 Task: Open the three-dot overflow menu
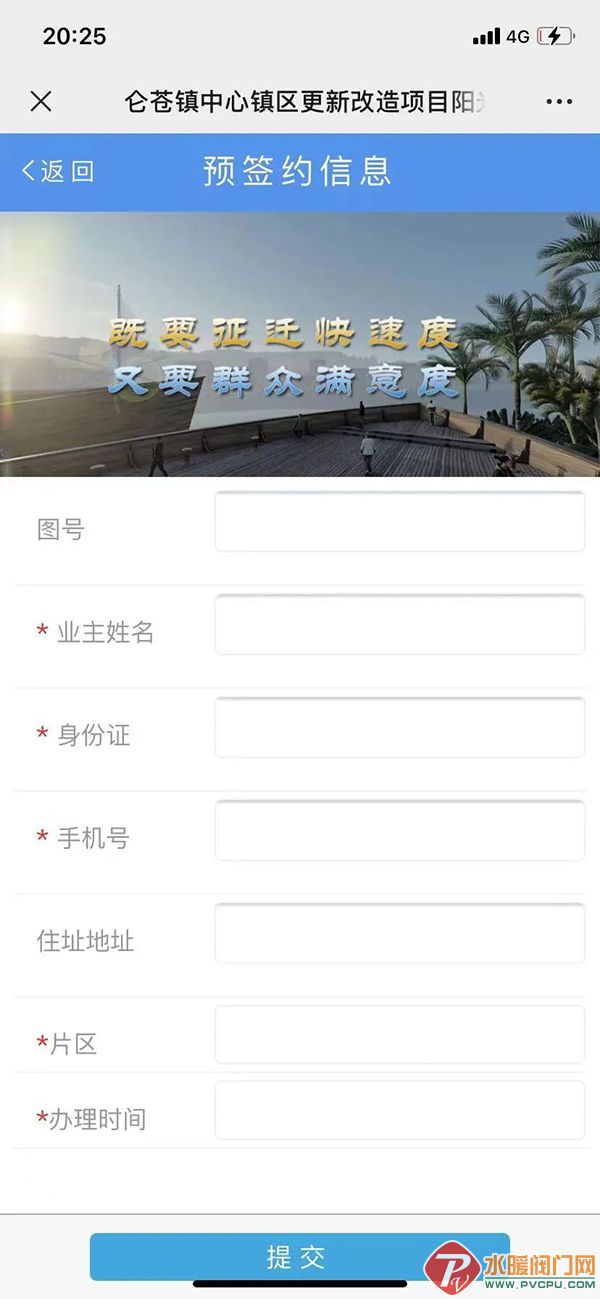(x=559, y=101)
